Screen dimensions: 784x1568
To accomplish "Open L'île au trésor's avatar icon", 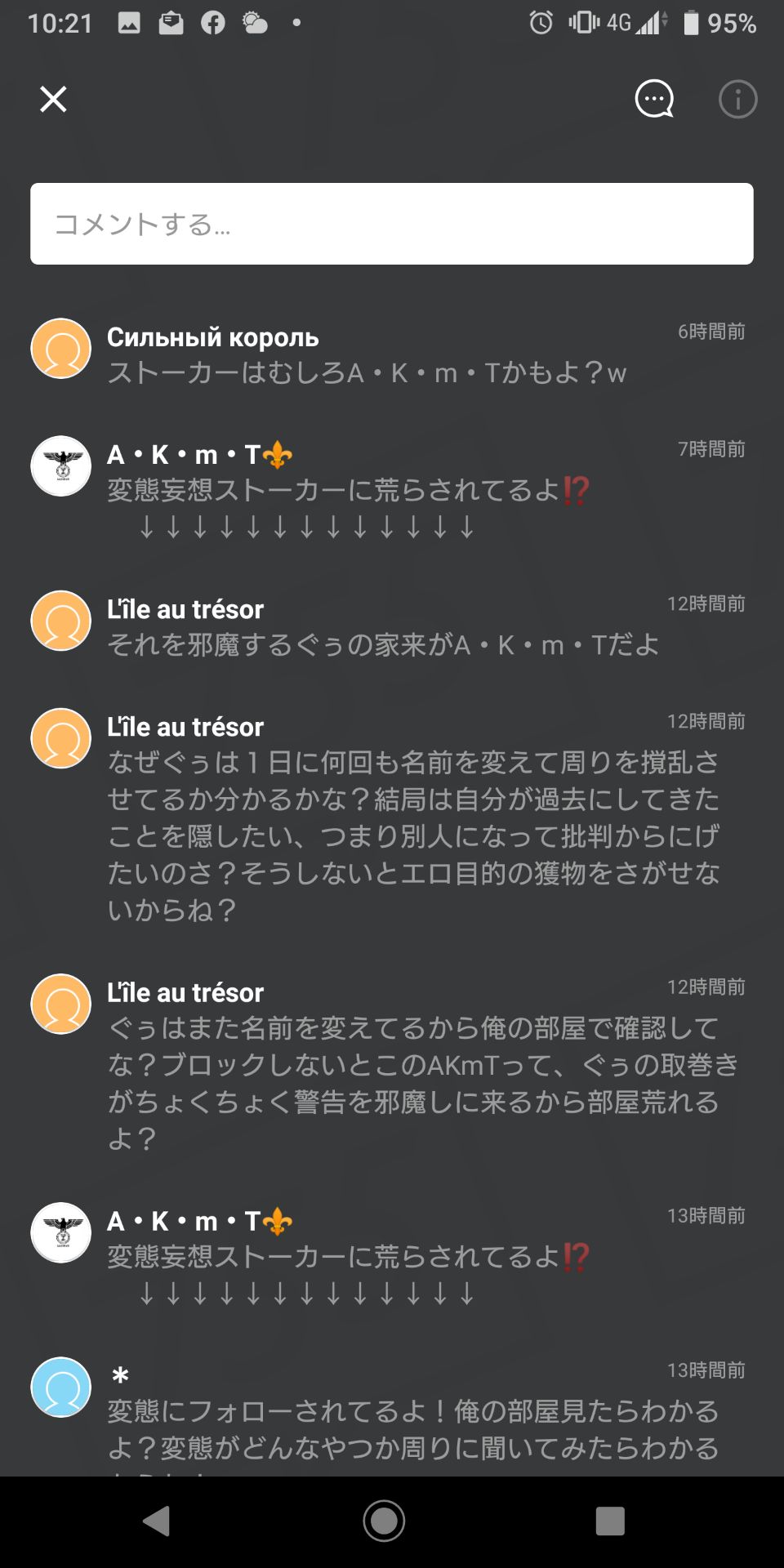I will point(59,621).
